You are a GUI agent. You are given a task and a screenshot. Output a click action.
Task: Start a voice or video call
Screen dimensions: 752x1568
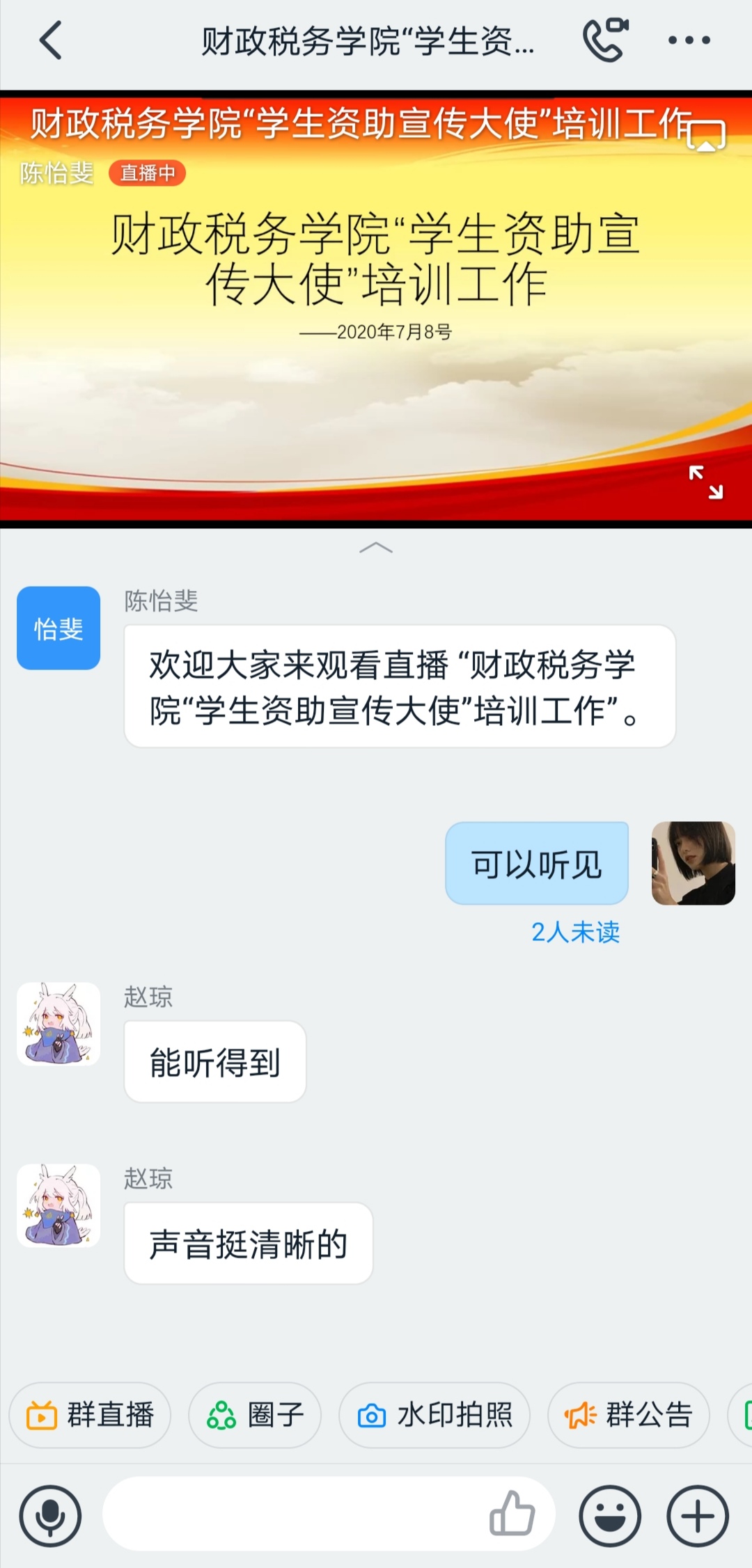click(x=604, y=40)
